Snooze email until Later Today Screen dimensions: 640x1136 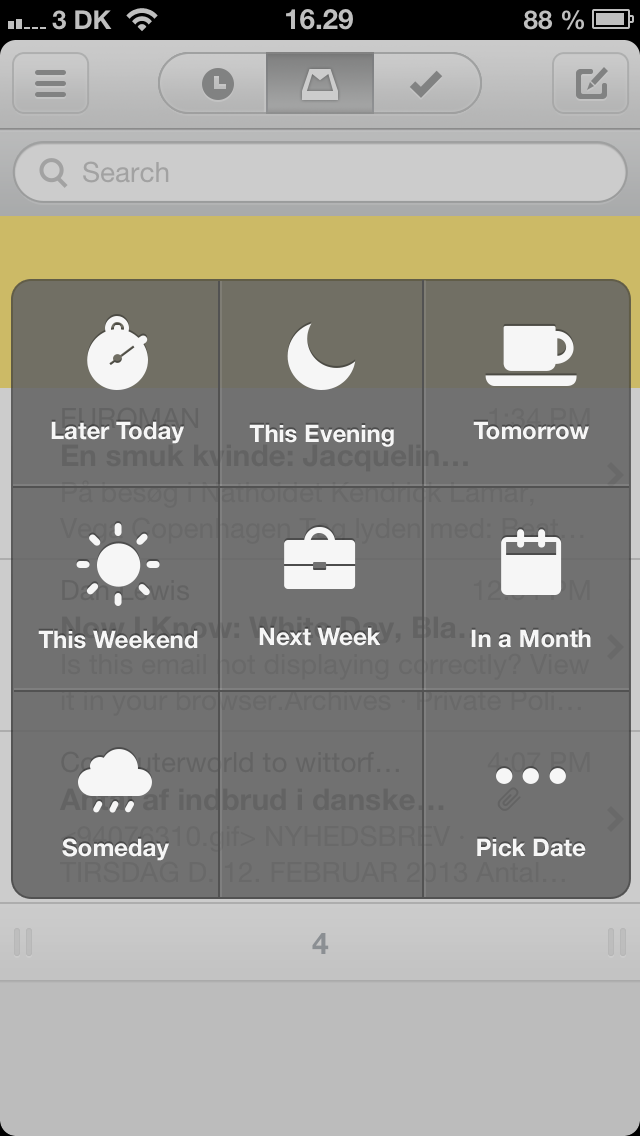click(117, 383)
